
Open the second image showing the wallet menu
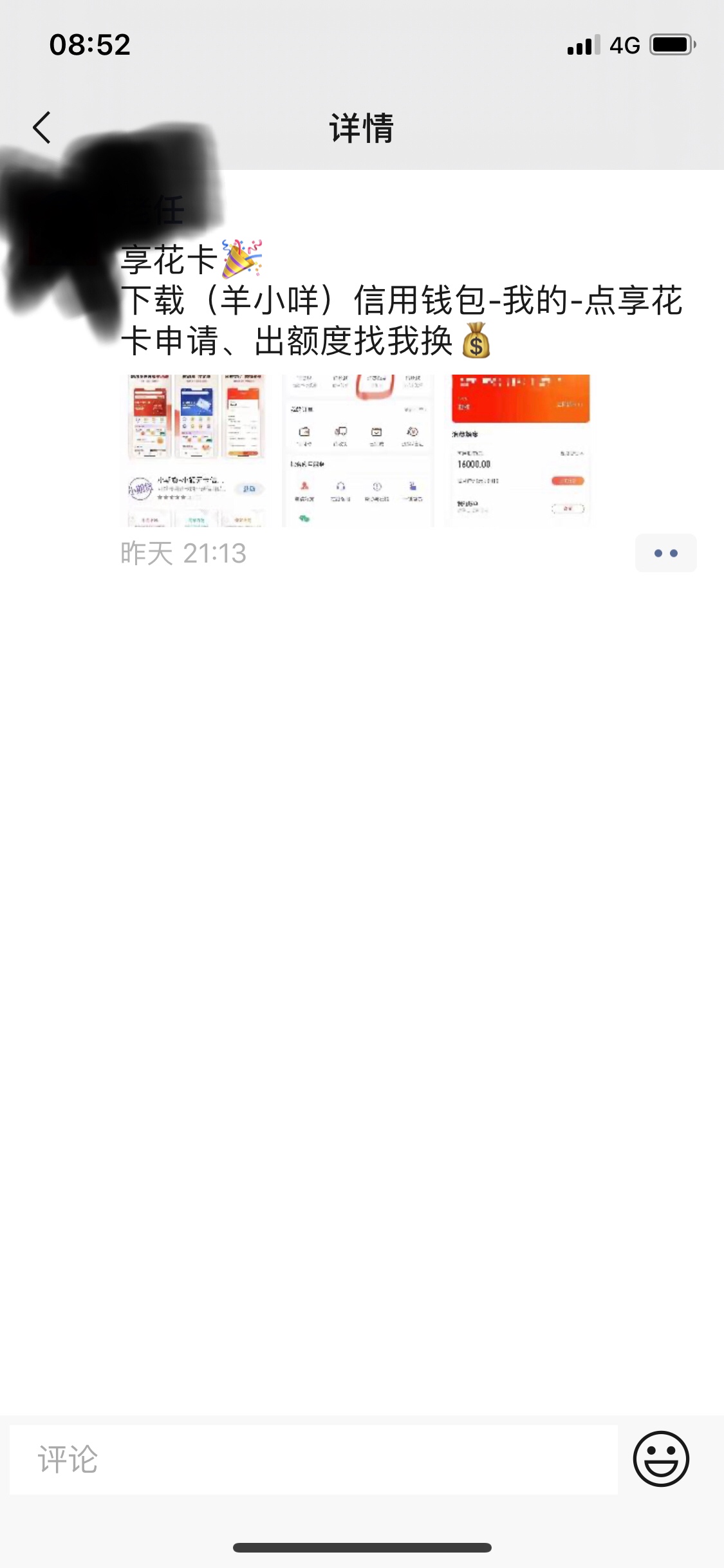coord(358,451)
